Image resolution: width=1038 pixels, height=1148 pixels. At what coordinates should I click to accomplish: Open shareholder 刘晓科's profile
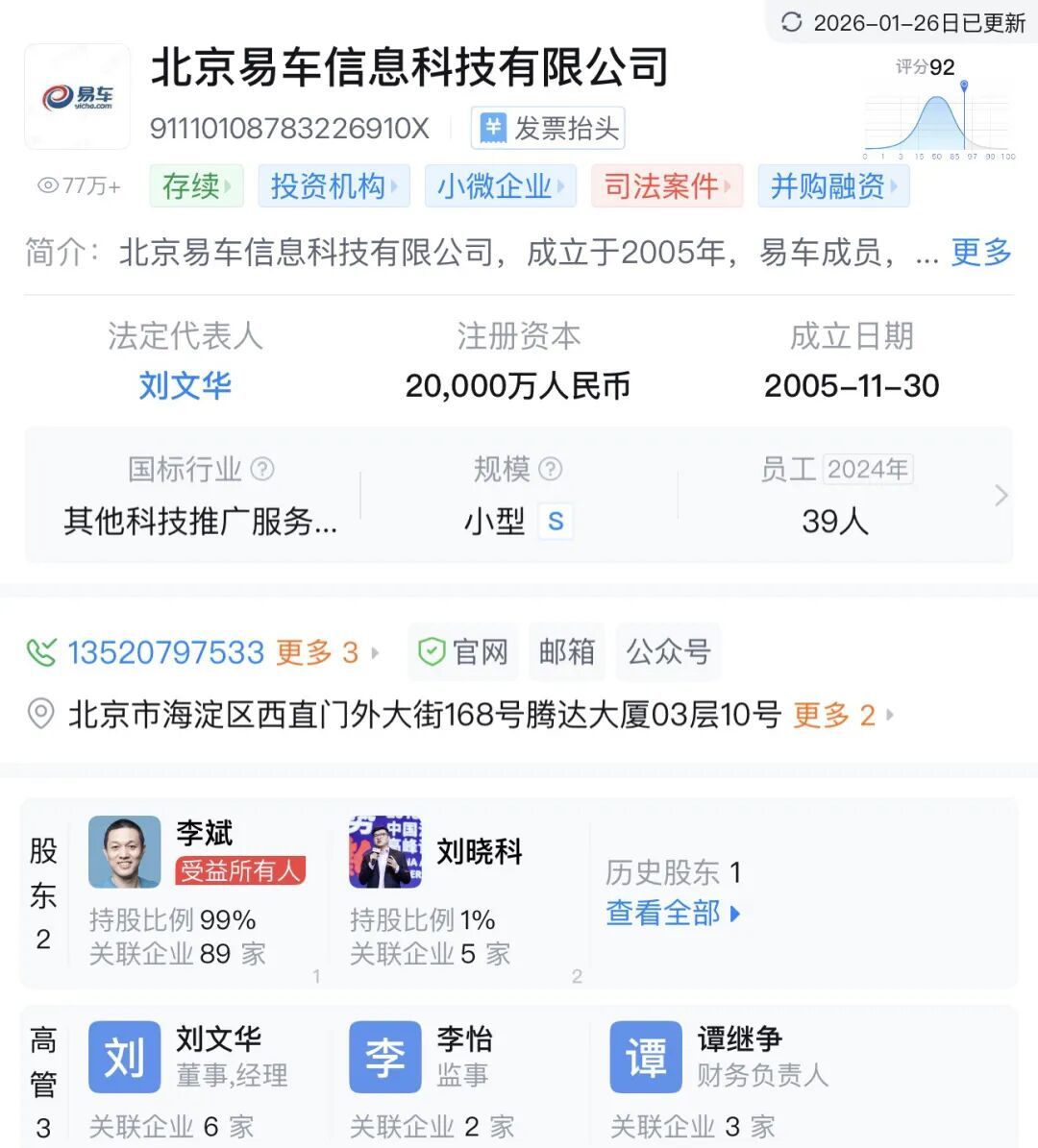(x=479, y=851)
